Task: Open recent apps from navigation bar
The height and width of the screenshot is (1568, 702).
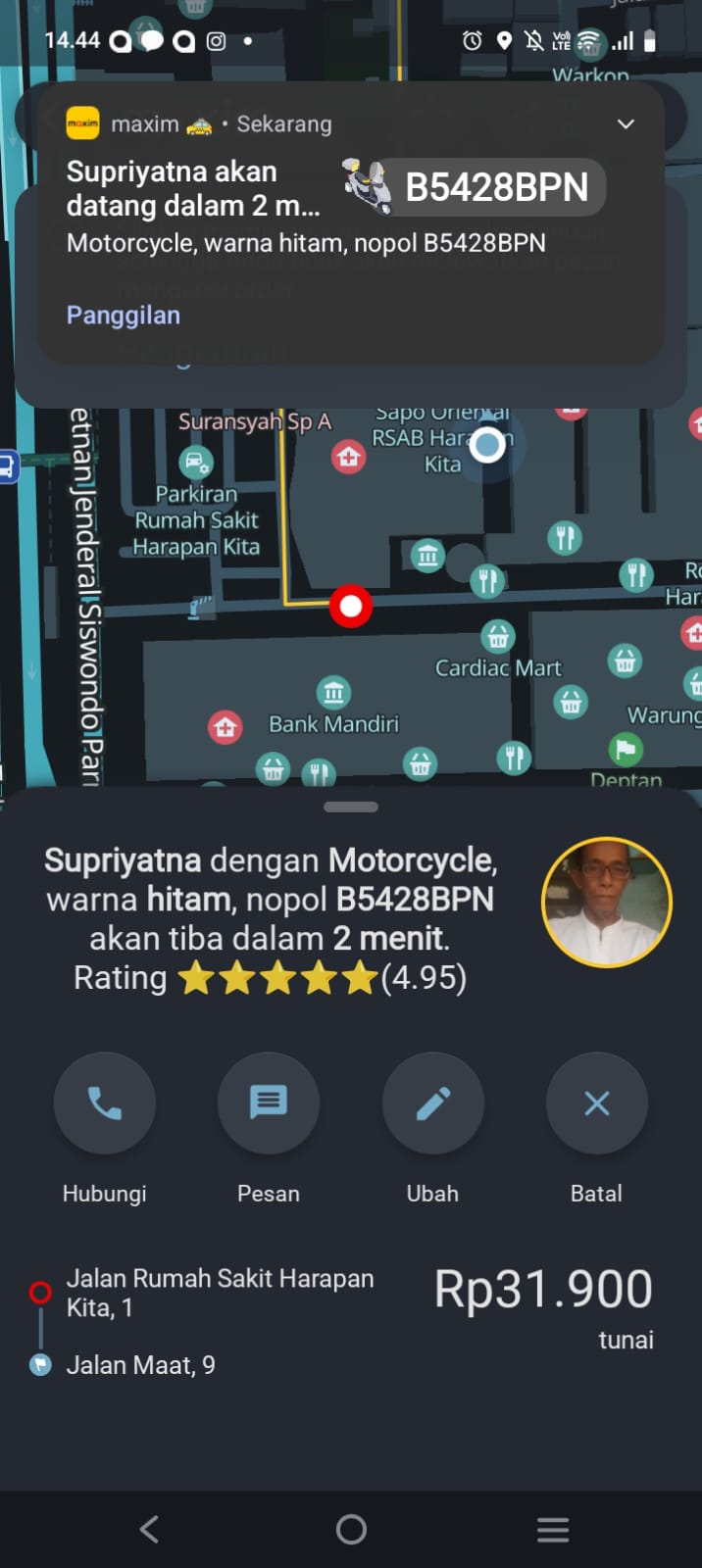Action: [x=553, y=1530]
